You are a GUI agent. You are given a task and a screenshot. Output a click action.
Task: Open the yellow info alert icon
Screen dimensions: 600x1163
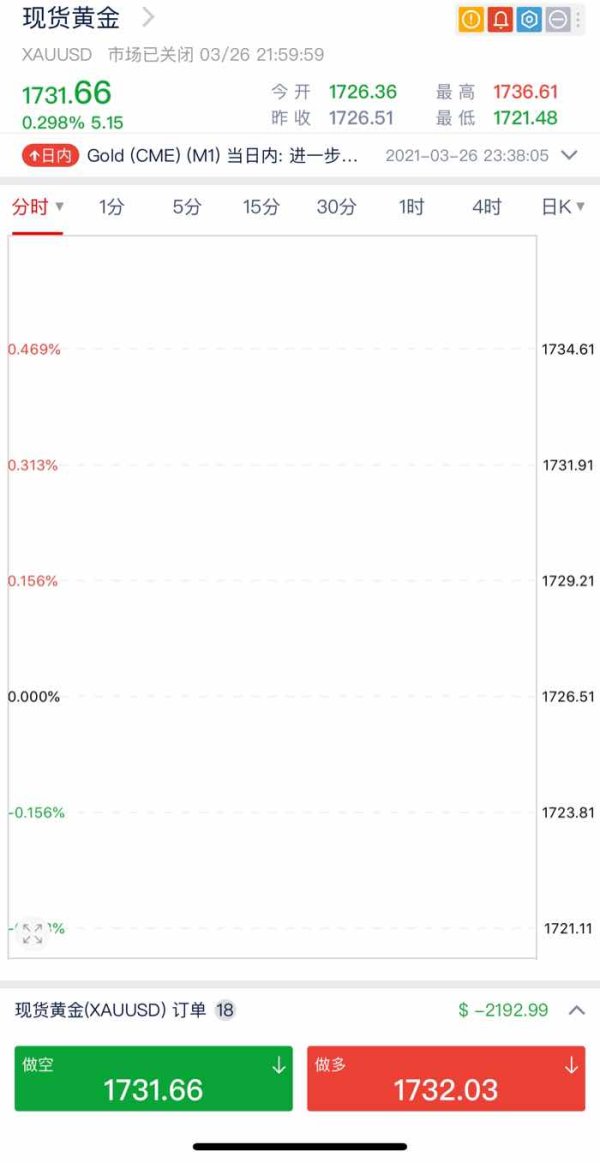point(470,19)
